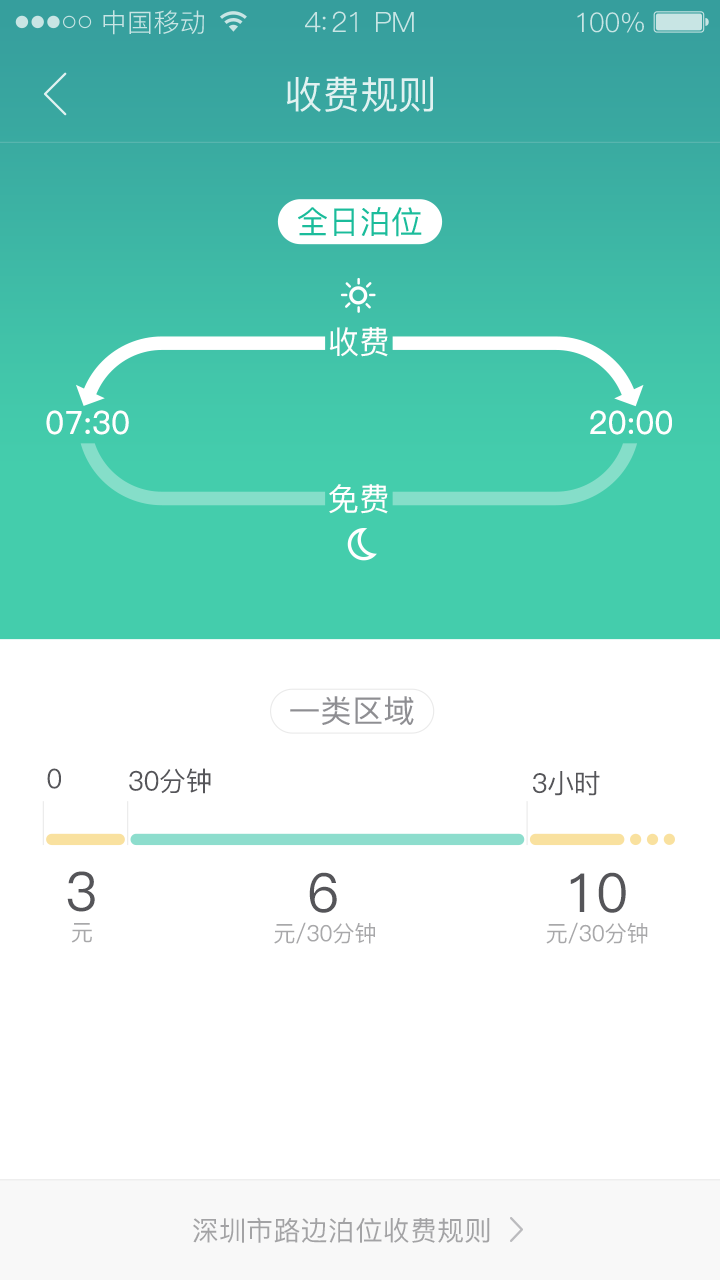This screenshot has width=720, height=1280.
Task: Open 深圳市路边泊位收费规则 details link
Action: (345, 1231)
